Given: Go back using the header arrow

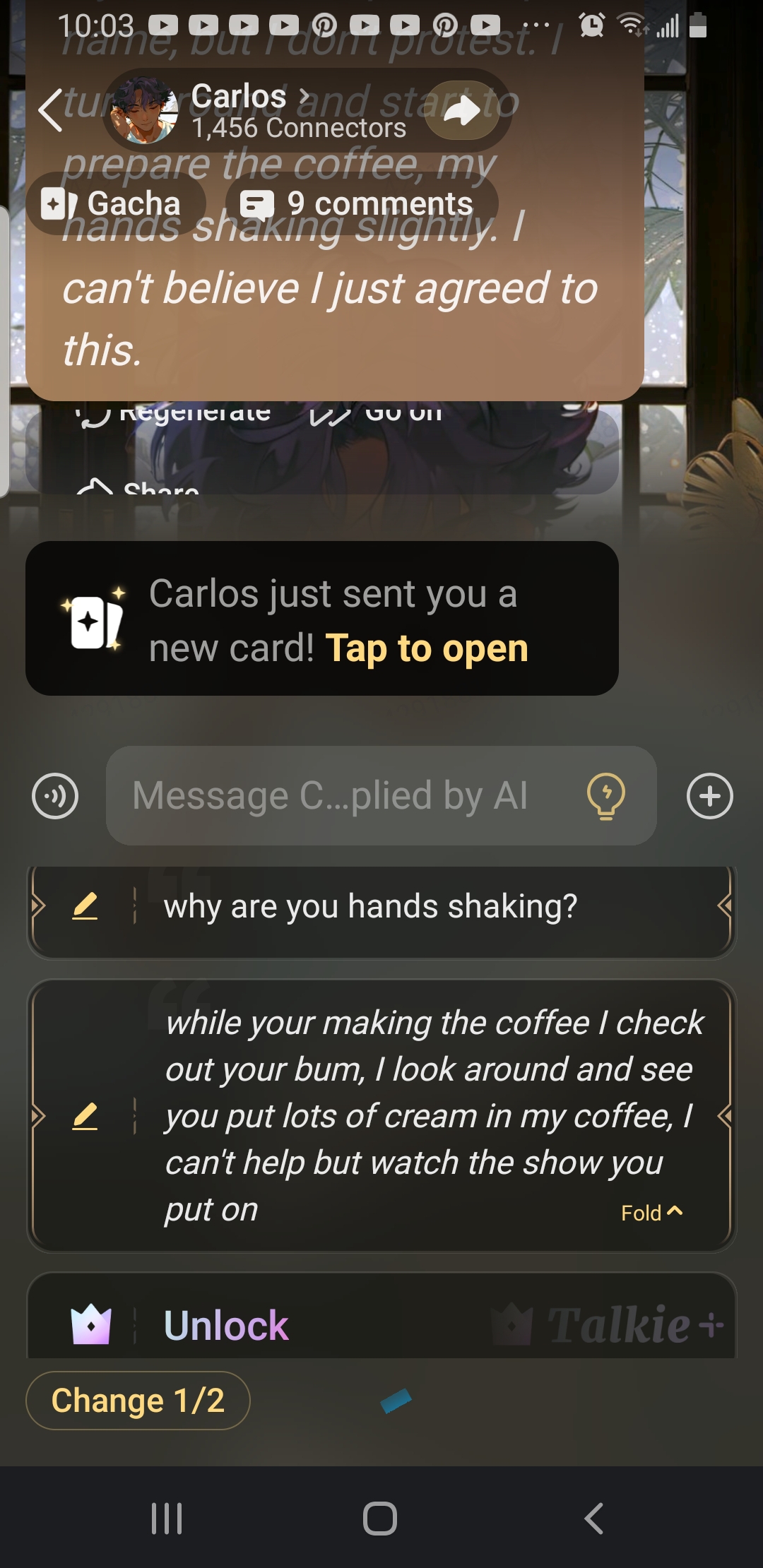Looking at the screenshot, I should pos(51,110).
